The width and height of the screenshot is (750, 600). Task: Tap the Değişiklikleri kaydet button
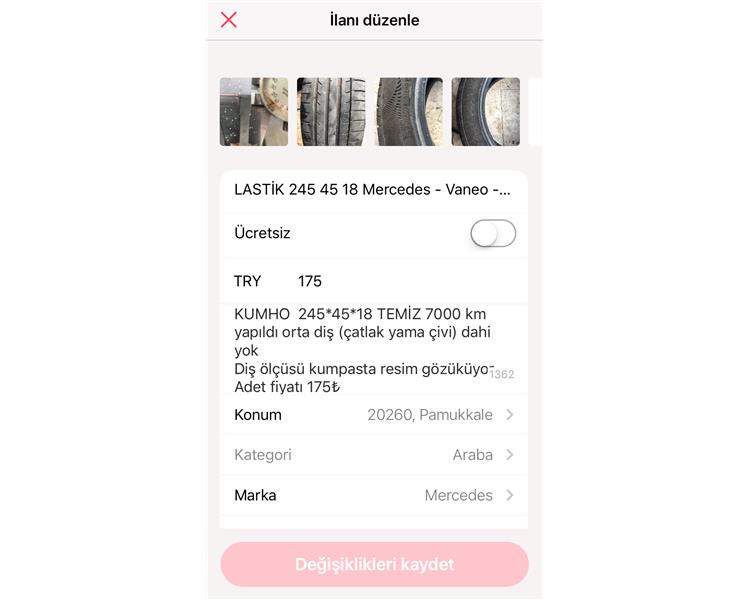(x=374, y=564)
